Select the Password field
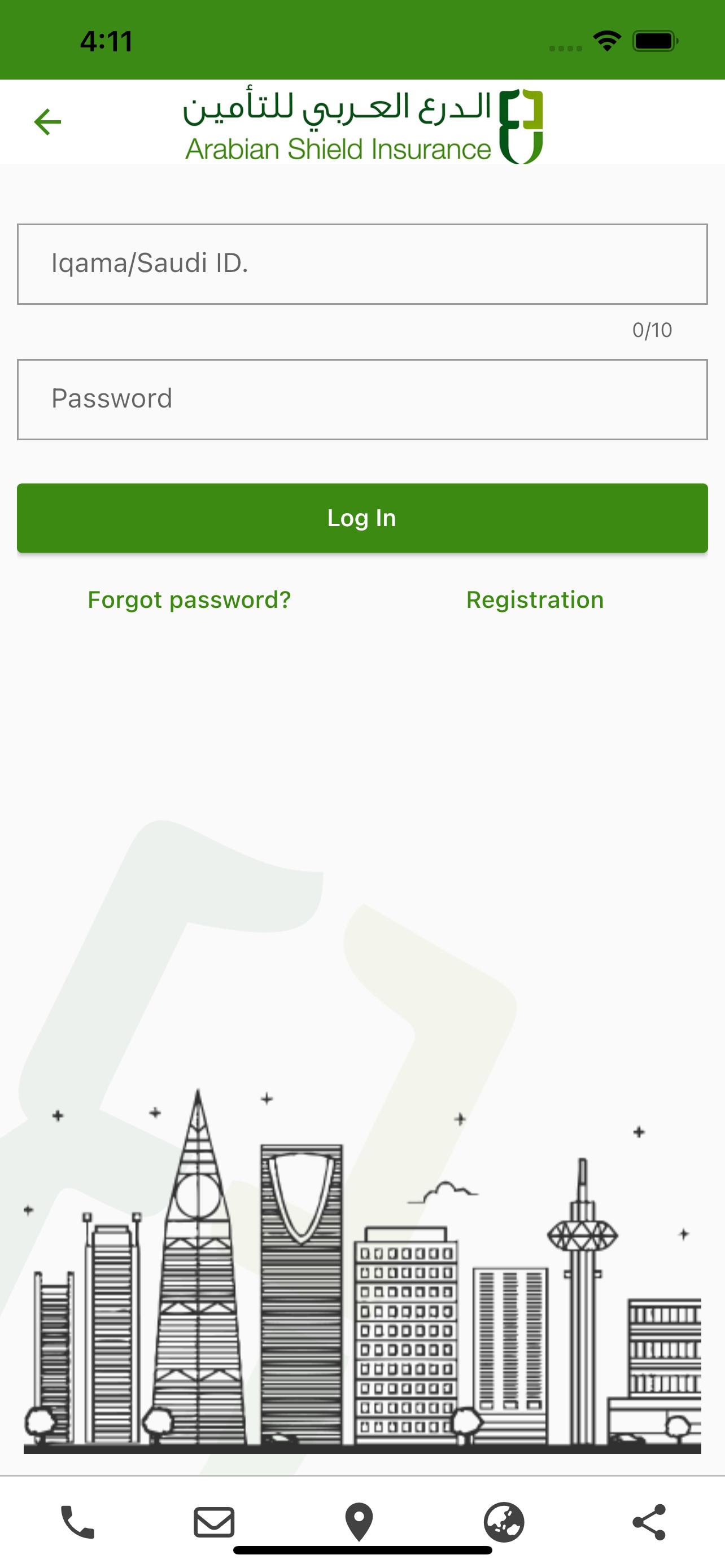This screenshot has width=725, height=1568. click(362, 399)
